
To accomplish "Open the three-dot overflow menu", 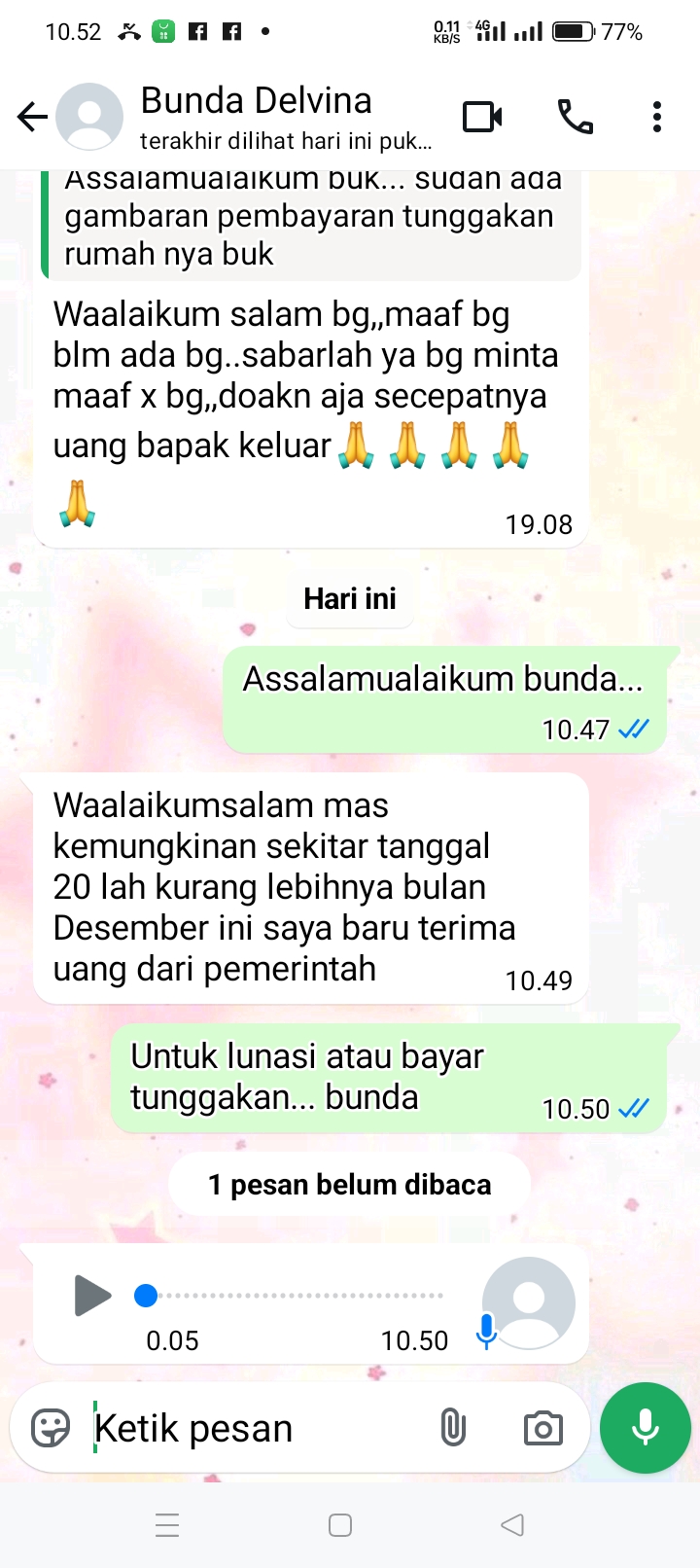I will 657,117.
